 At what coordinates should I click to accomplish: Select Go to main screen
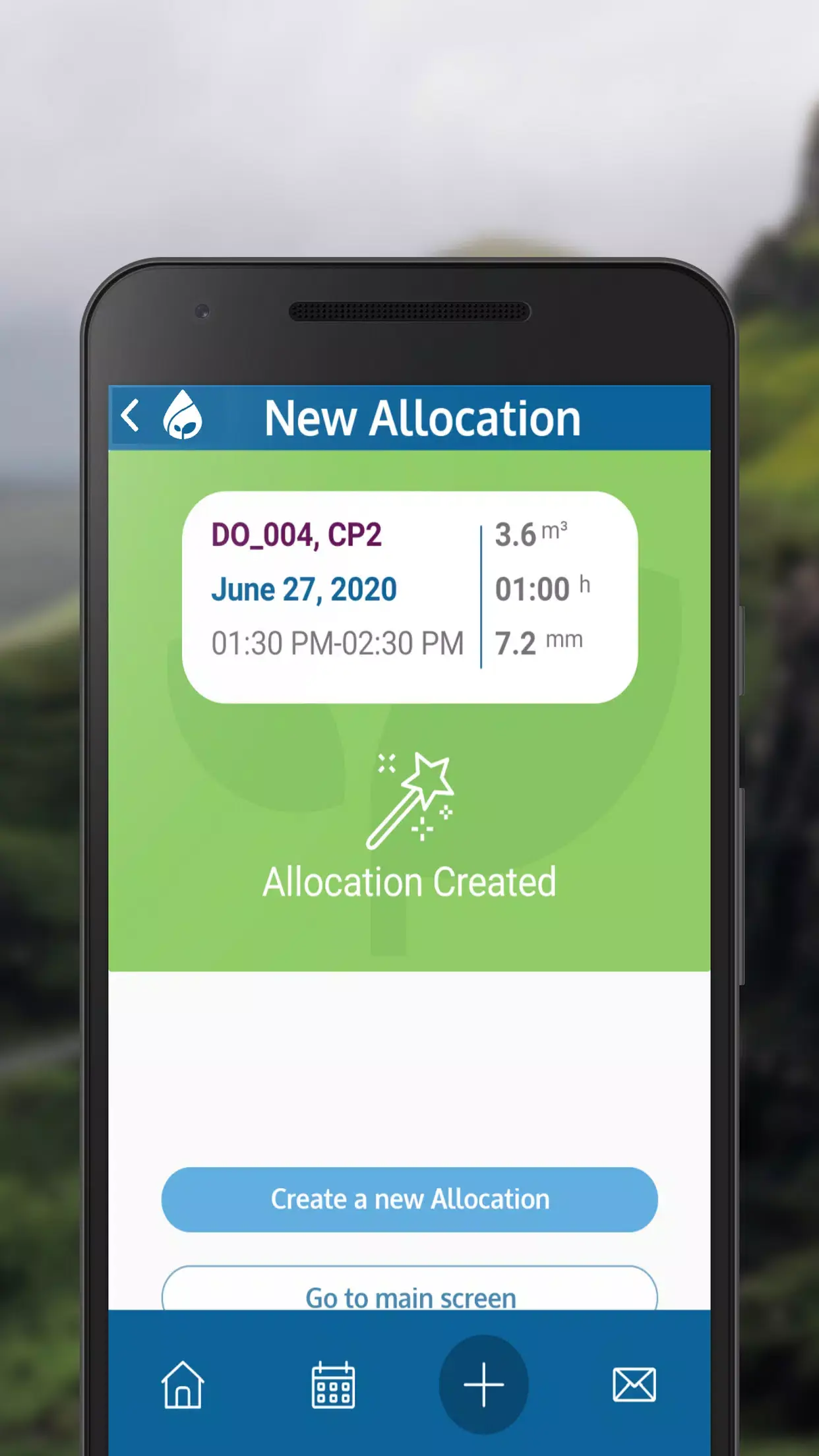pos(409,1296)
